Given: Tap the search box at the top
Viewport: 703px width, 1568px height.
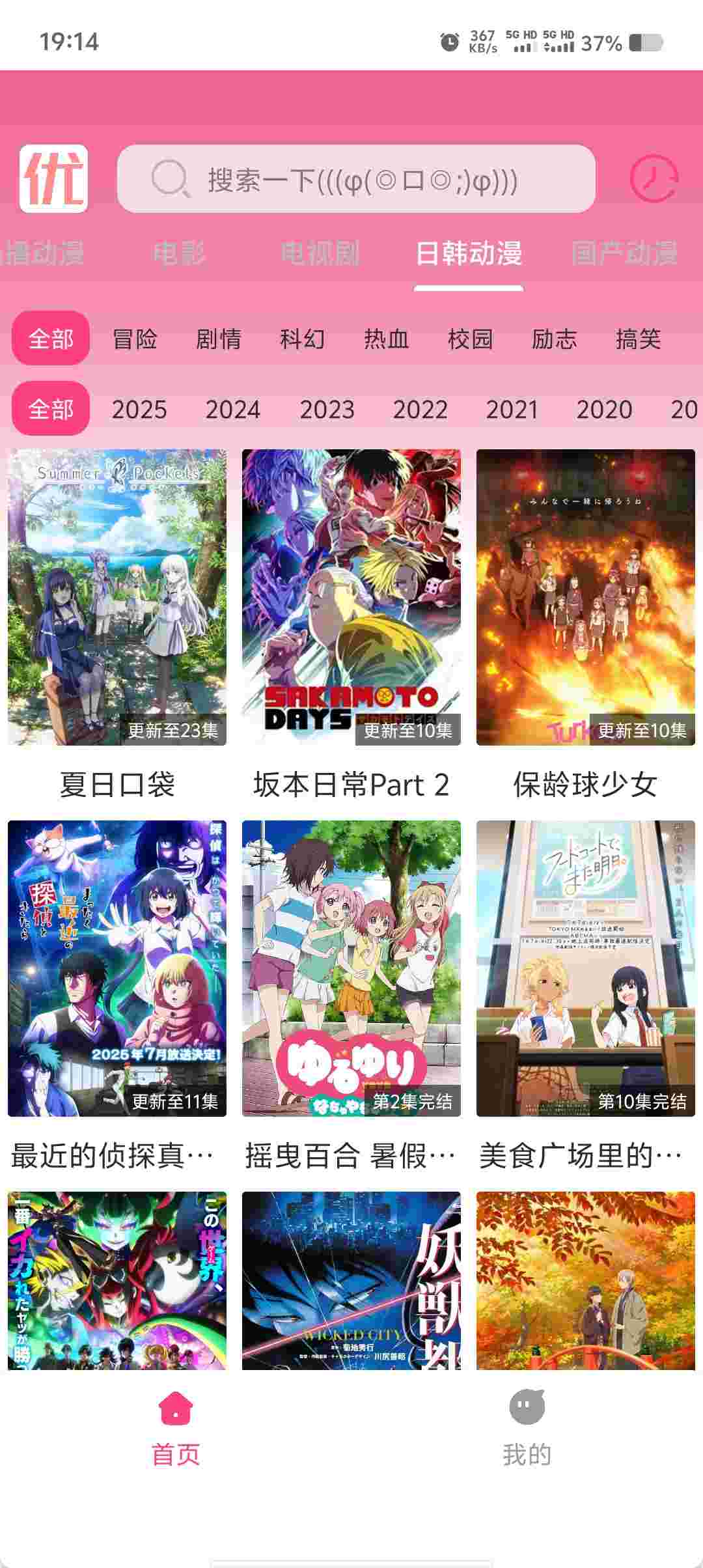Looking at the screenshot, I should pyautogui.click(x=356, y=179).
